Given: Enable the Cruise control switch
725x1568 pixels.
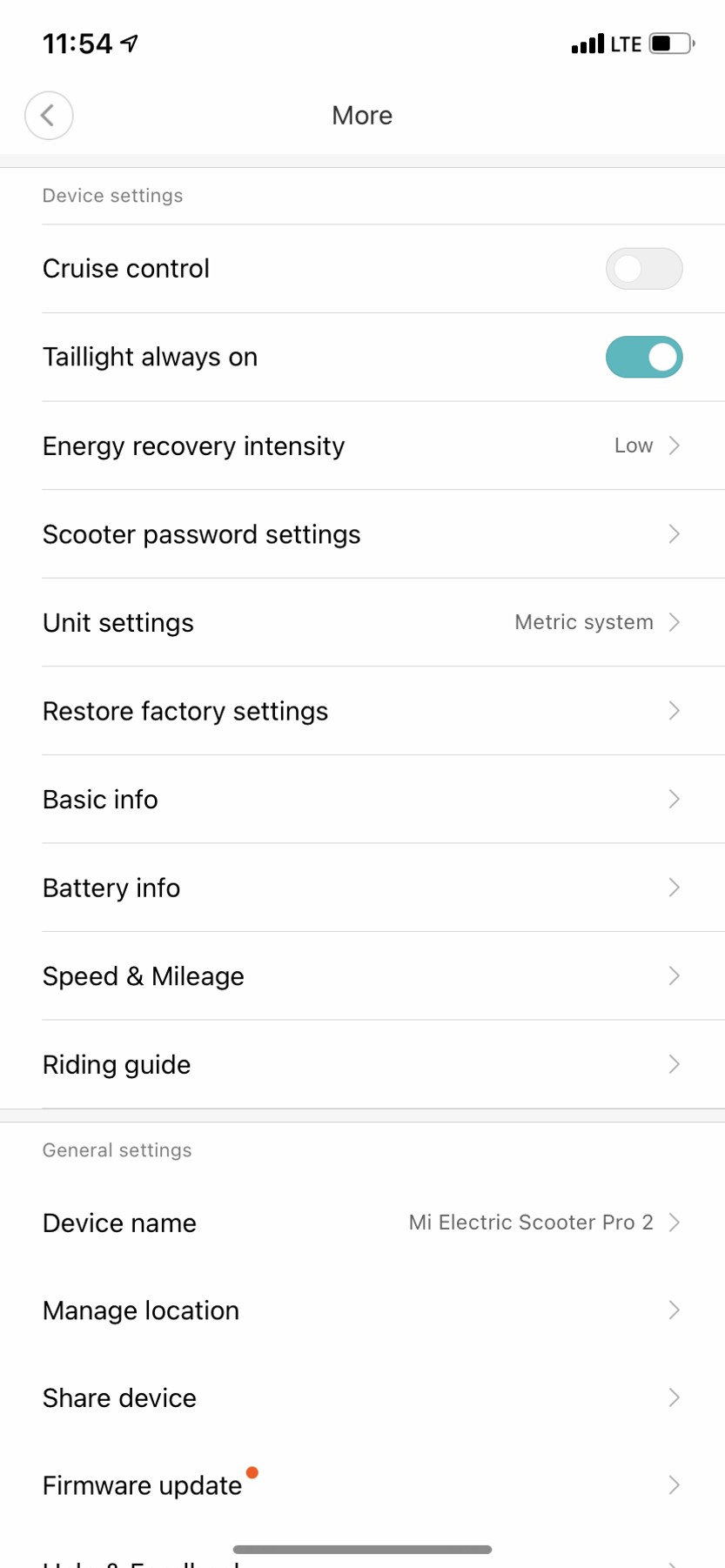Looking at the screenshot, I should coord(643,269).
